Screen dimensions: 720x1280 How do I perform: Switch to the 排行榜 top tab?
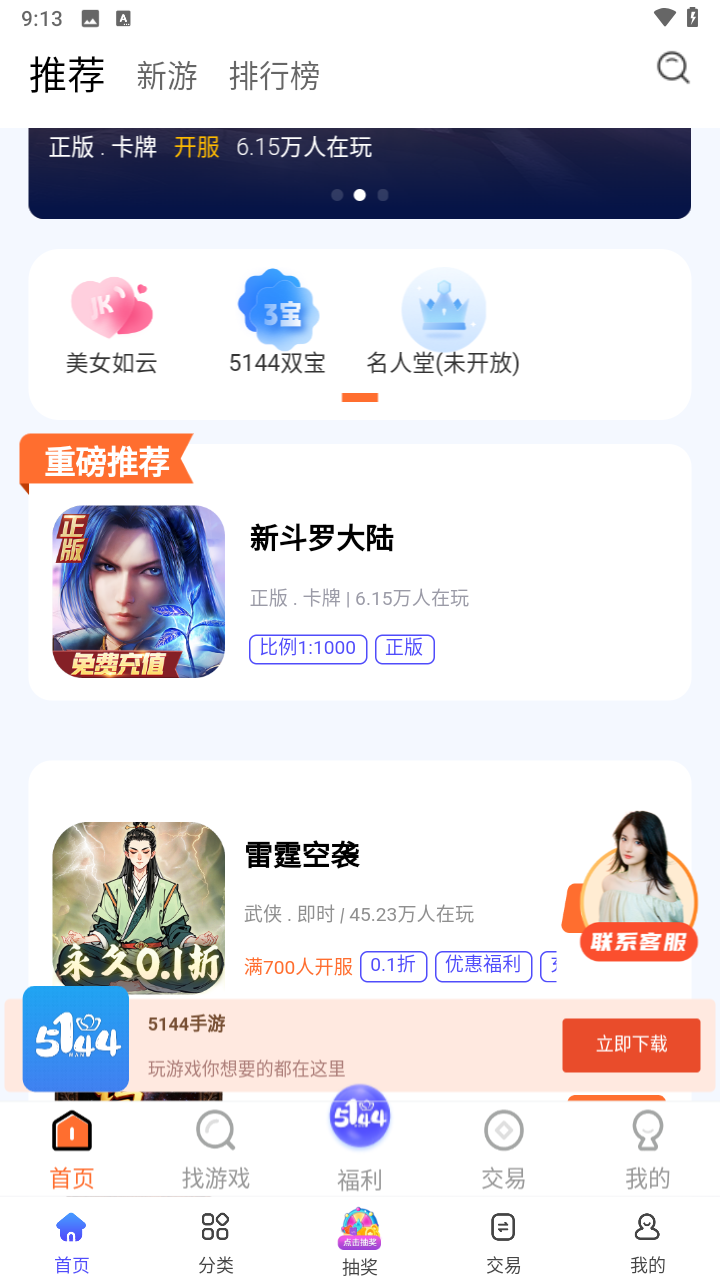coord(274,76)
